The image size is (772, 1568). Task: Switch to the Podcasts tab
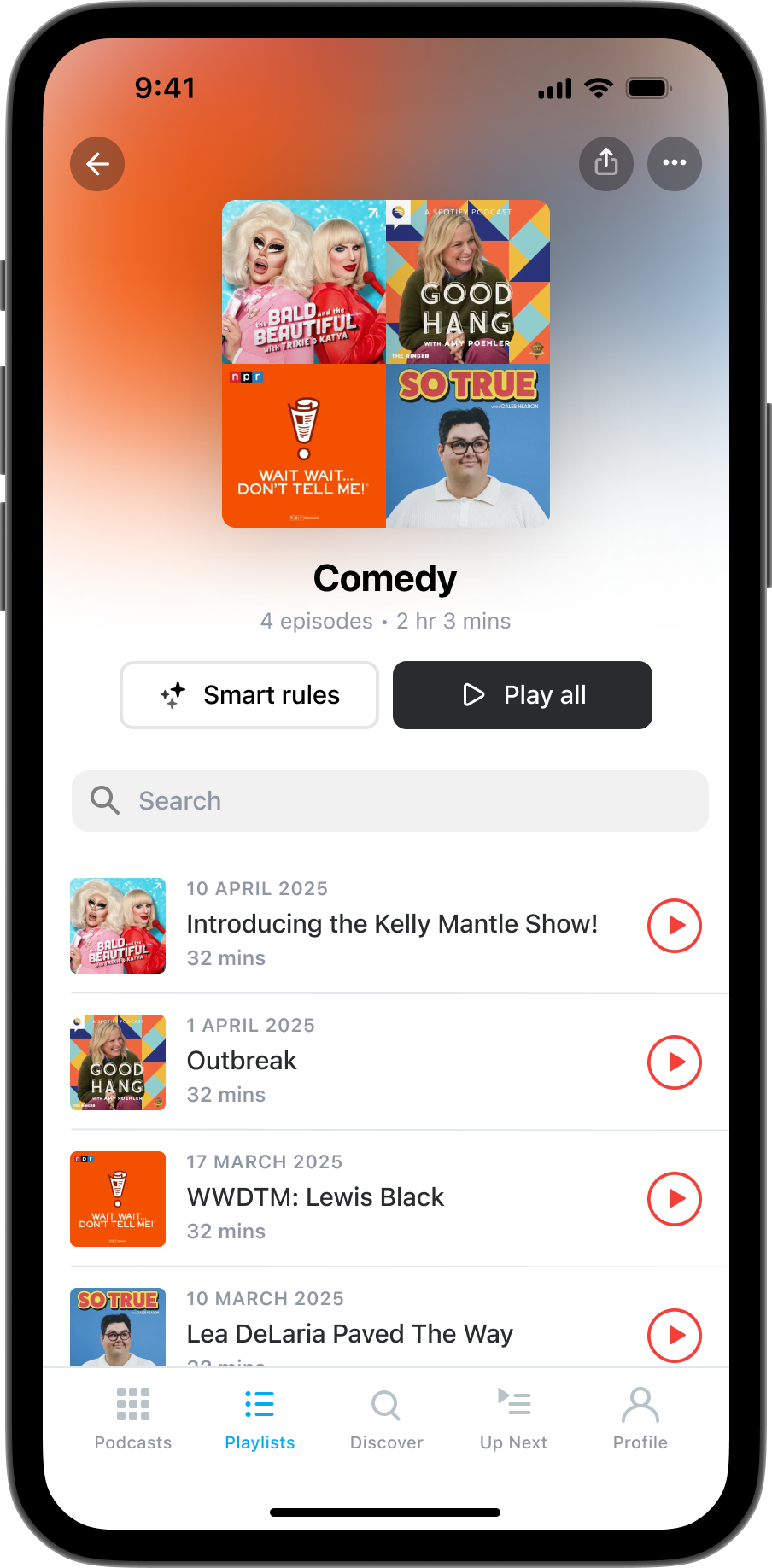(133, 1419)
